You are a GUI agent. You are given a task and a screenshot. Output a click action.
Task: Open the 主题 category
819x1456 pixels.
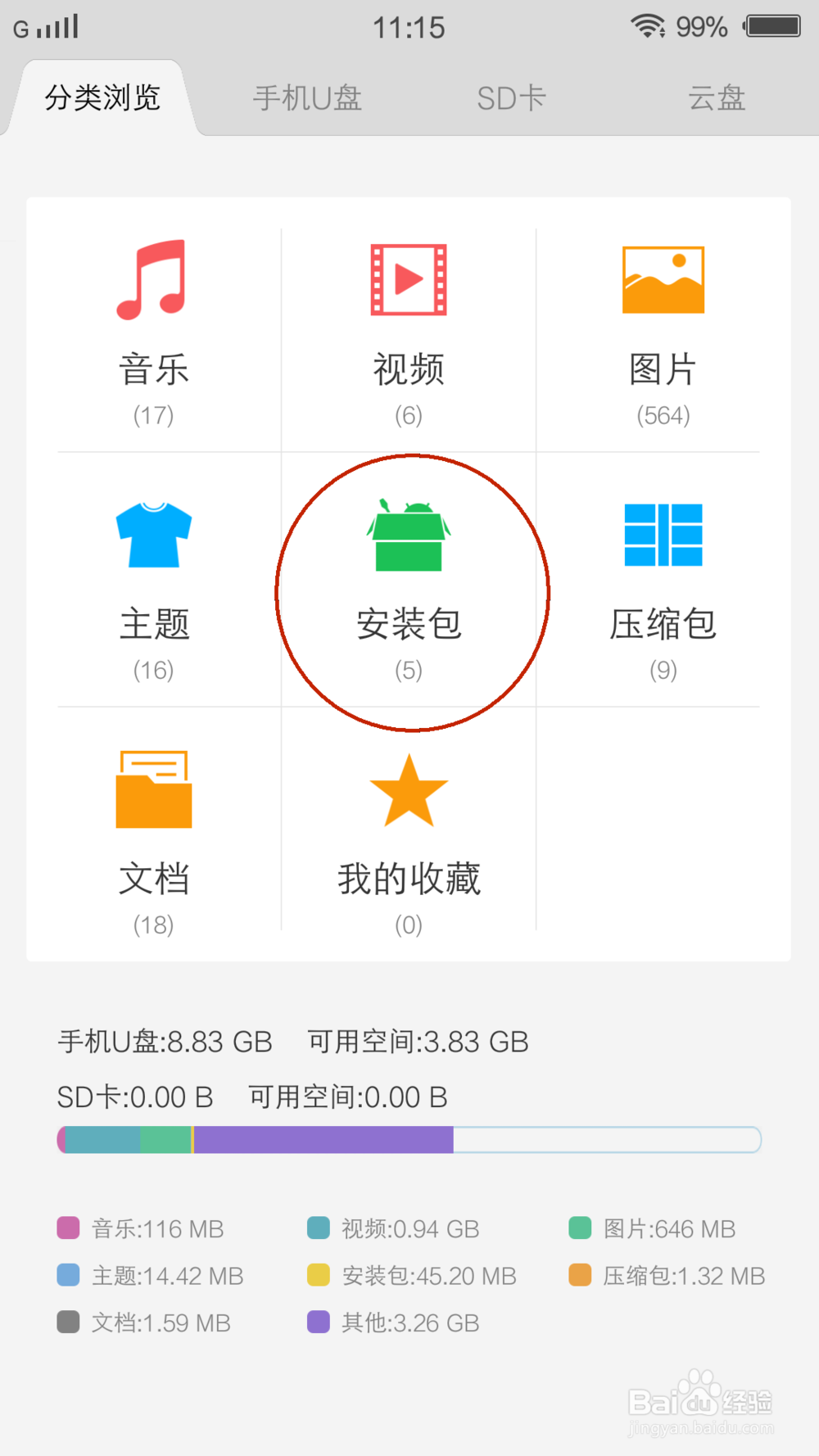(x=154, y=588)
